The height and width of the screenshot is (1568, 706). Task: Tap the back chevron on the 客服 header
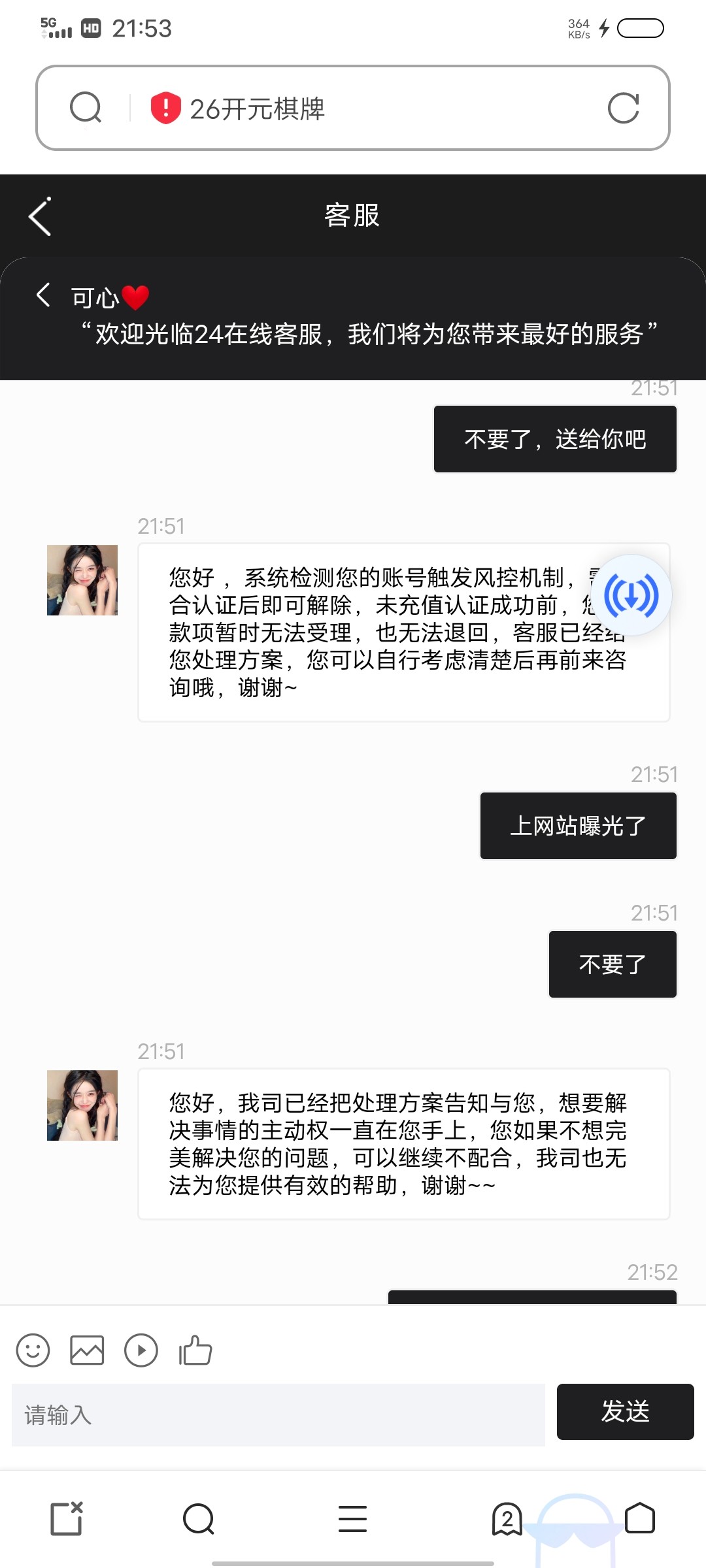(x=39, y=216)
